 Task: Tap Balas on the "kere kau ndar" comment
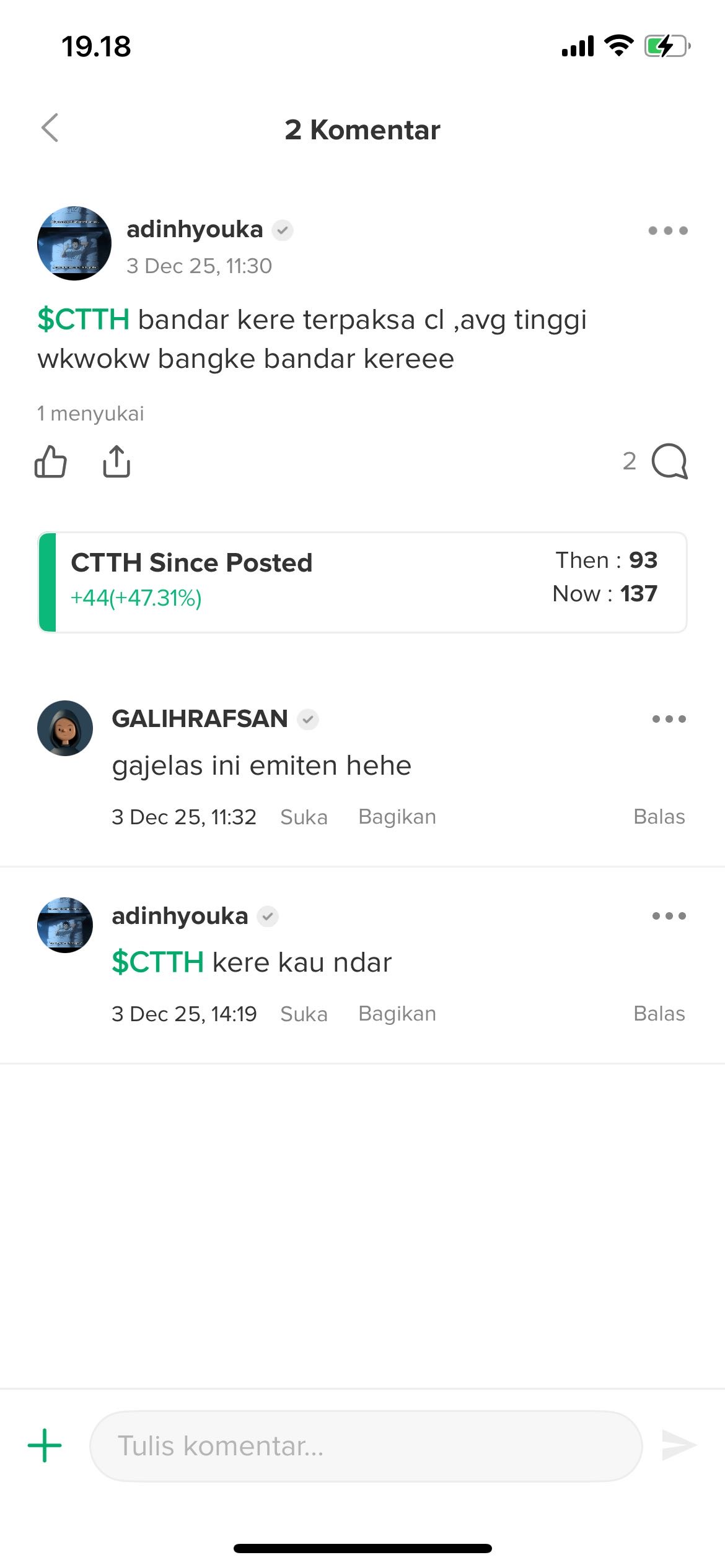[659, 1014]
